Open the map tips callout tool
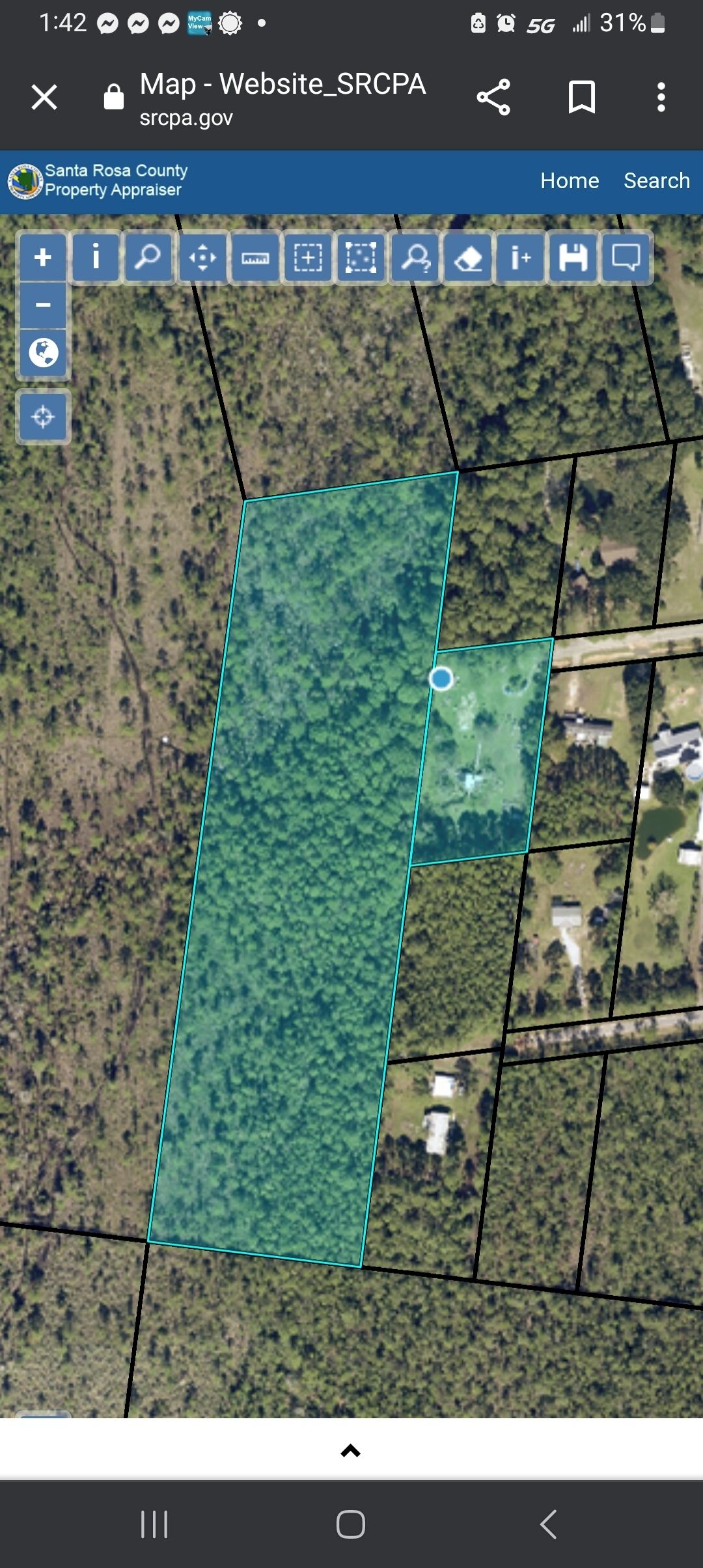 coord(626,257)
